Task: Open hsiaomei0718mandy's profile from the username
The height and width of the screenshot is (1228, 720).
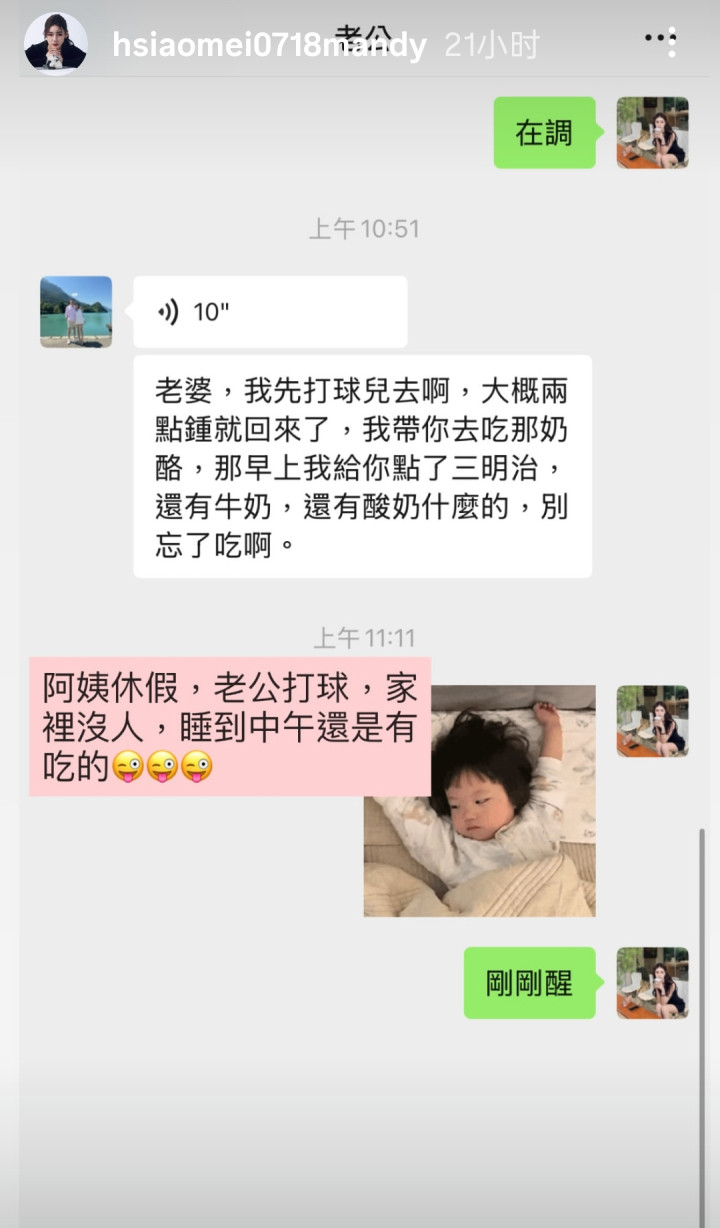Action: 269,45
